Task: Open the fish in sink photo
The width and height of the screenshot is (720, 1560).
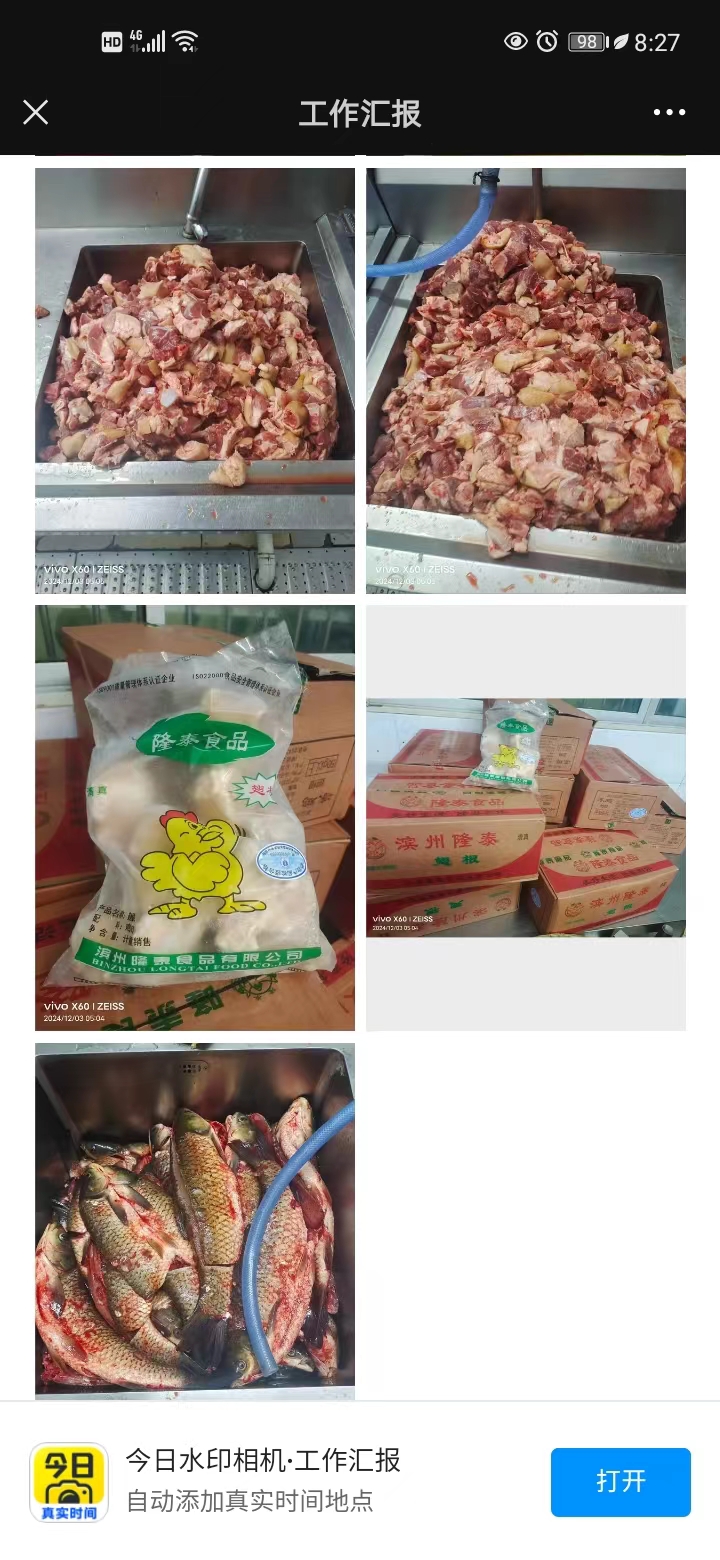Action: click(x=195, y=1220)
